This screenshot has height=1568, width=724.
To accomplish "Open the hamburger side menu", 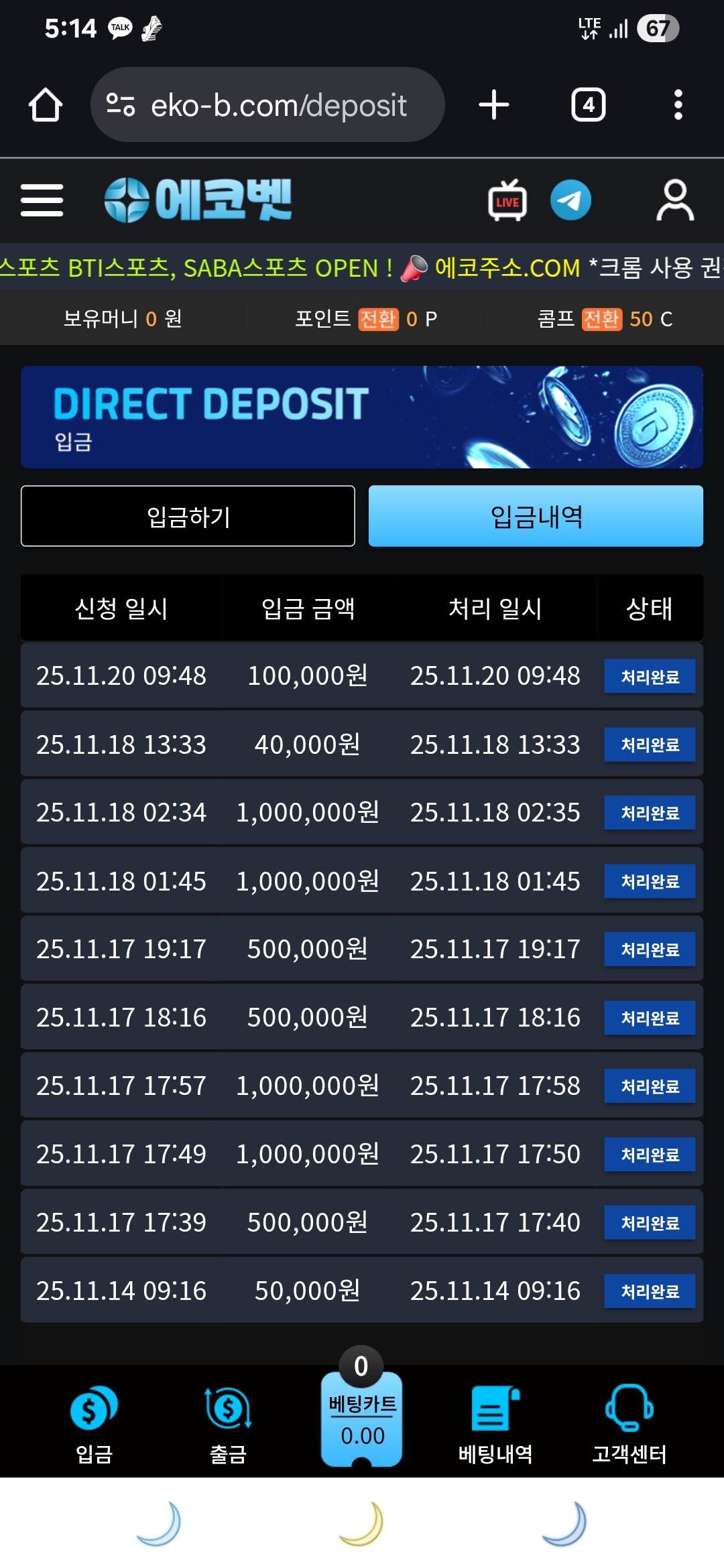I will 42,200.
